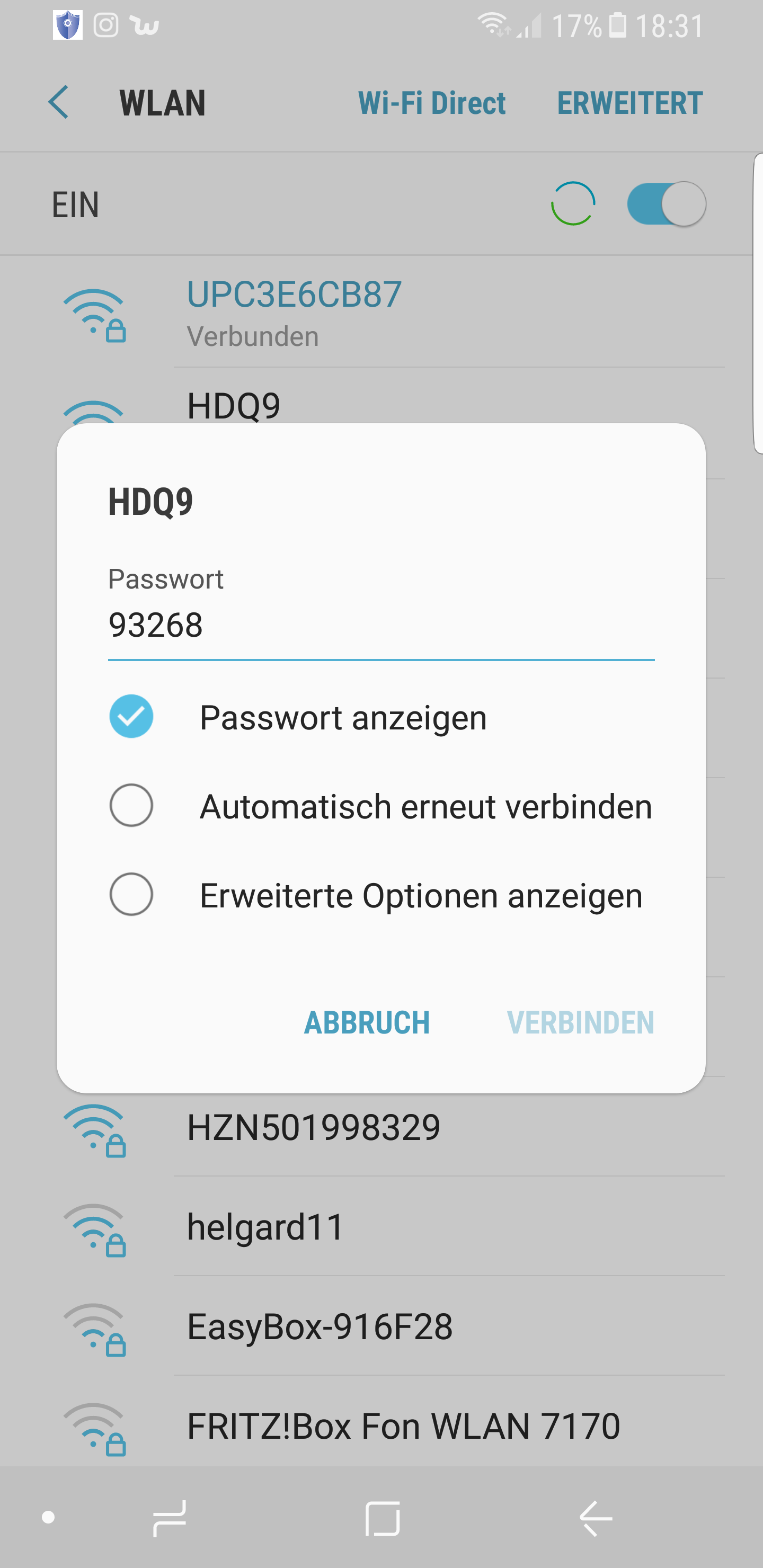Open connected network UPC3E6CB87
This screenshot has width=763, height=1568.
pos(381,313)
